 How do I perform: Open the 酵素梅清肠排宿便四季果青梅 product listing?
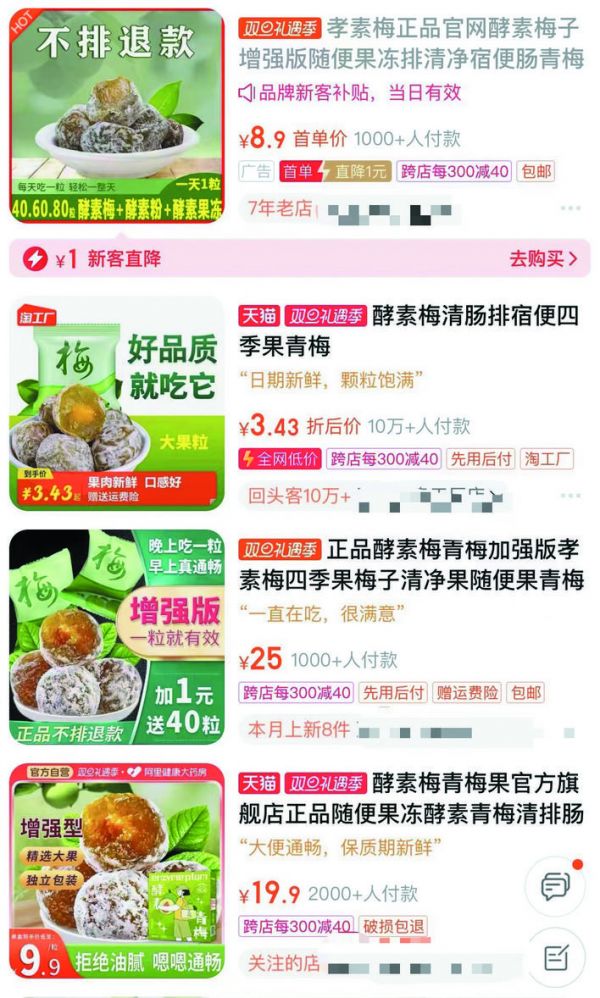[409, 331]
